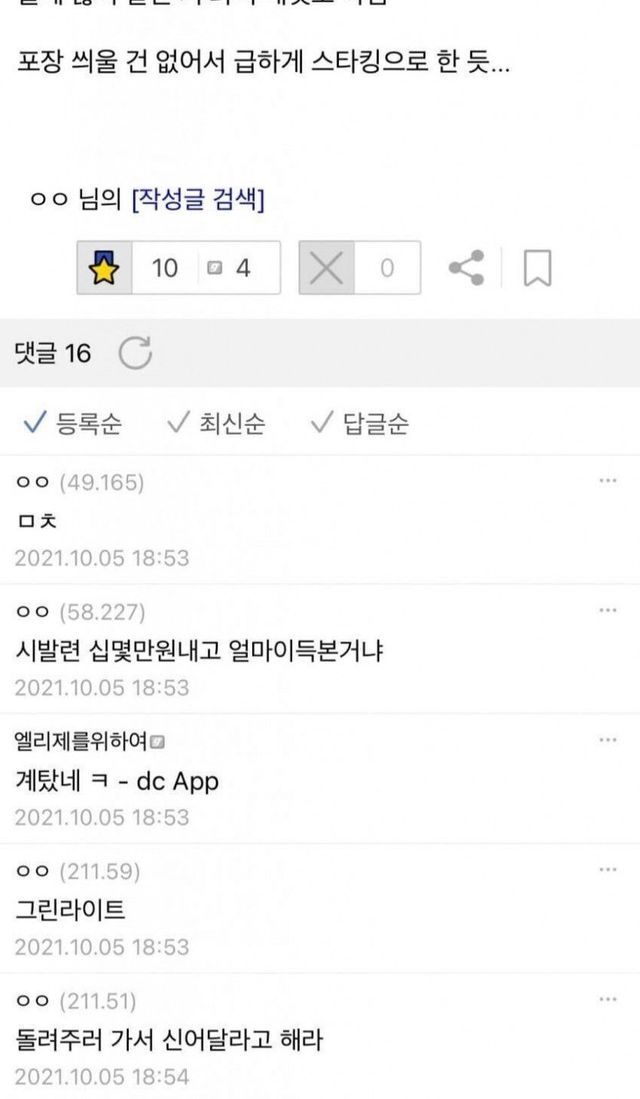
Task: Sort comments by 최신순
Action: [217, 424]
